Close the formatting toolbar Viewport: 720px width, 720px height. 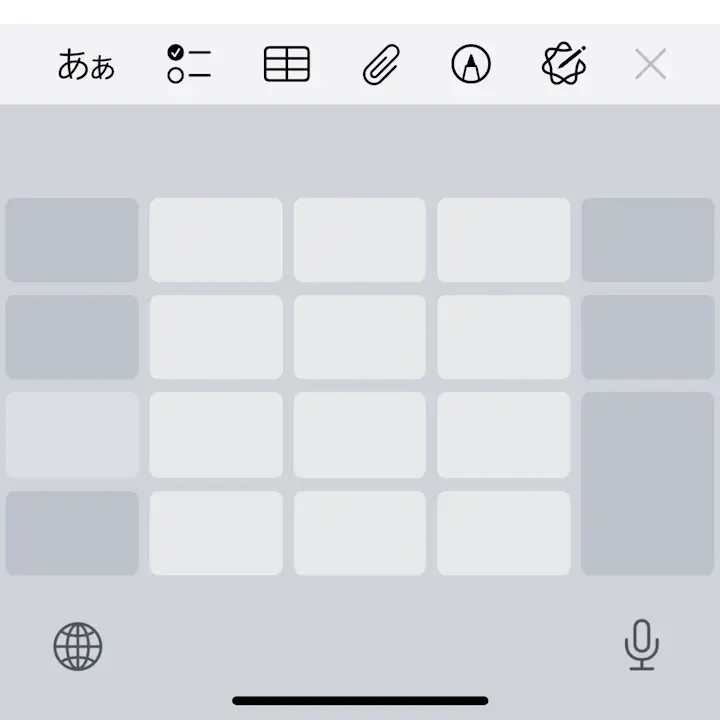(x=650, y=65)
